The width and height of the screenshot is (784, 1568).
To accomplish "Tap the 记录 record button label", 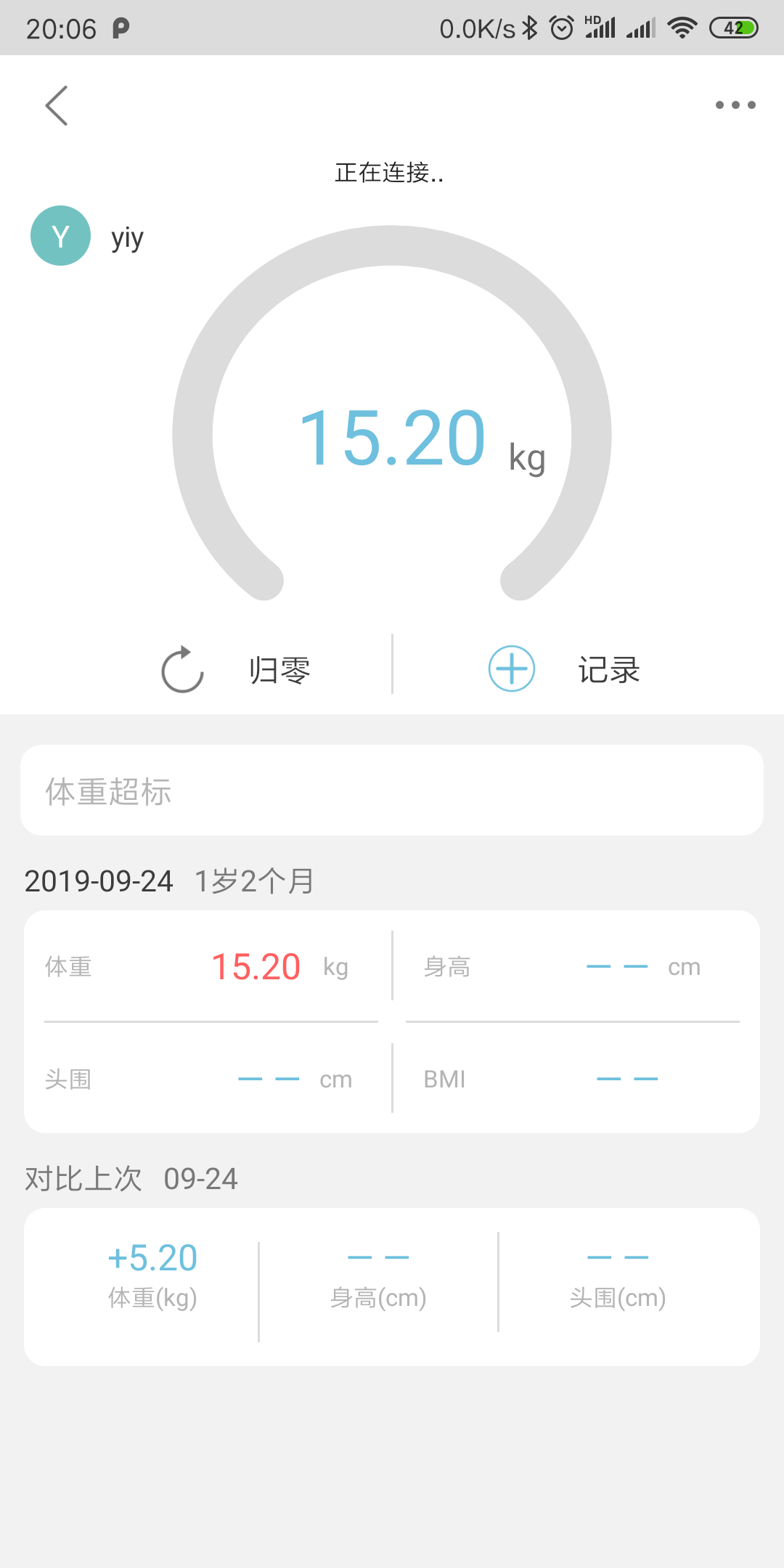I will [610, 669].
